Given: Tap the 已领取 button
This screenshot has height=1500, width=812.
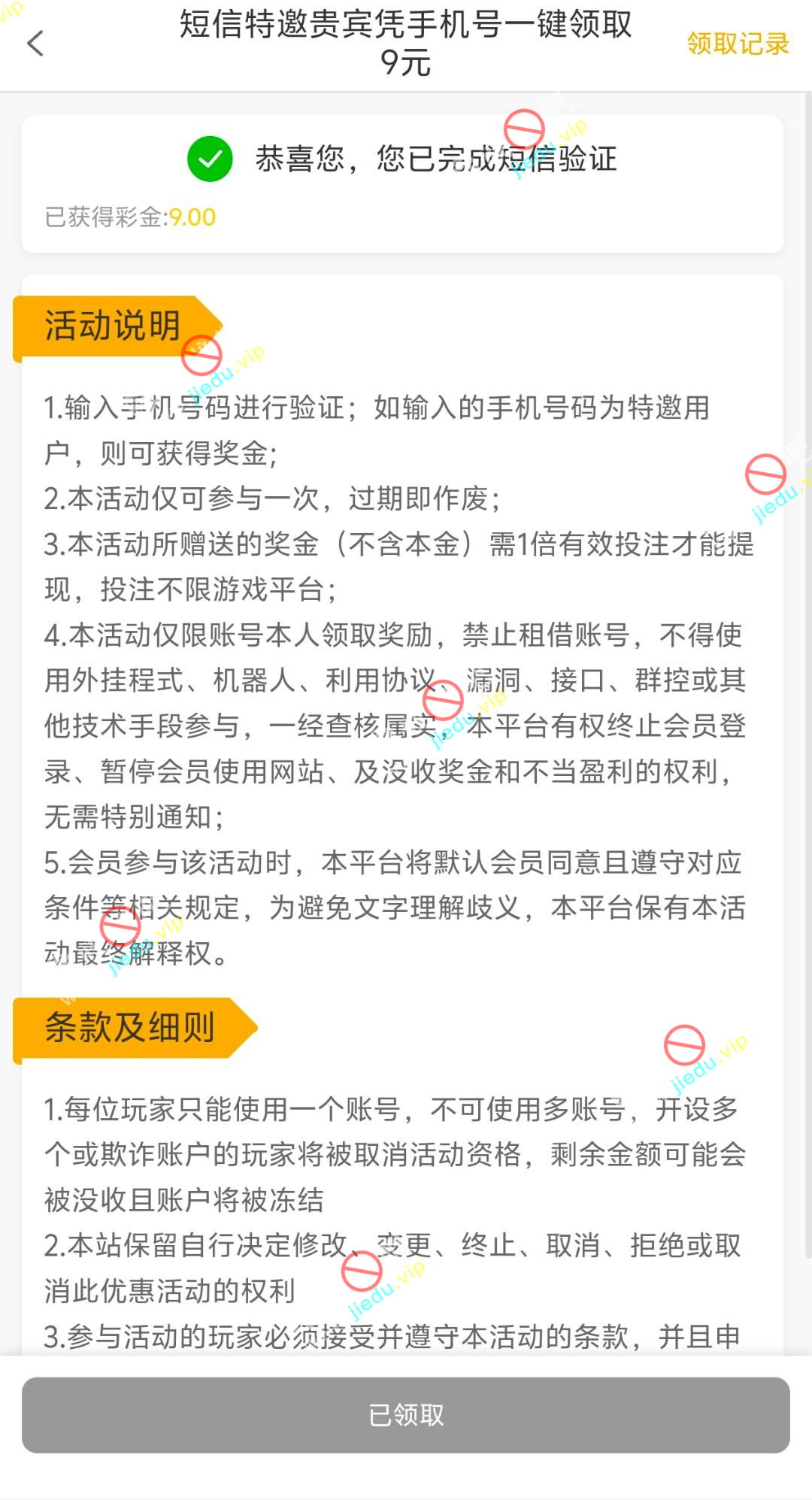Looking at the screenshot, I should click(406, 1415).
